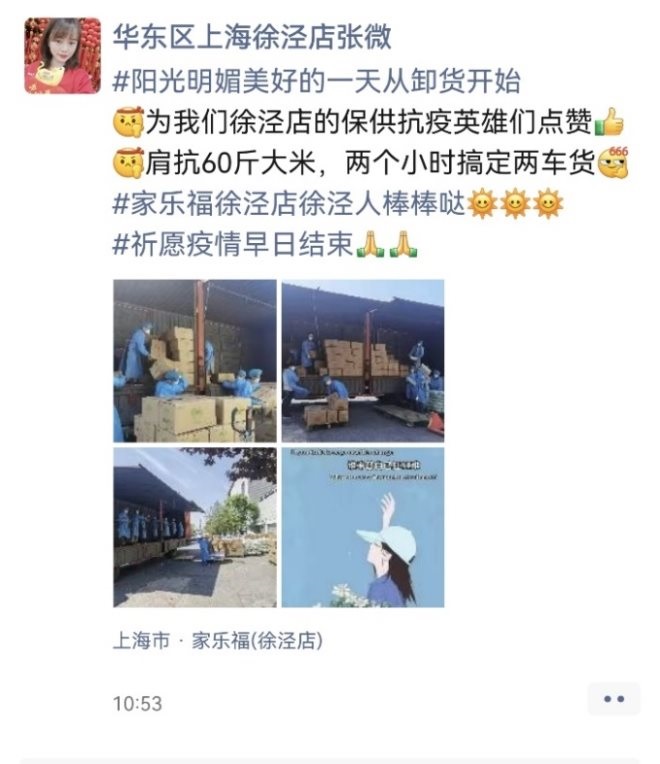View the photo of the truck with stacked boxes

click(362, 360)
